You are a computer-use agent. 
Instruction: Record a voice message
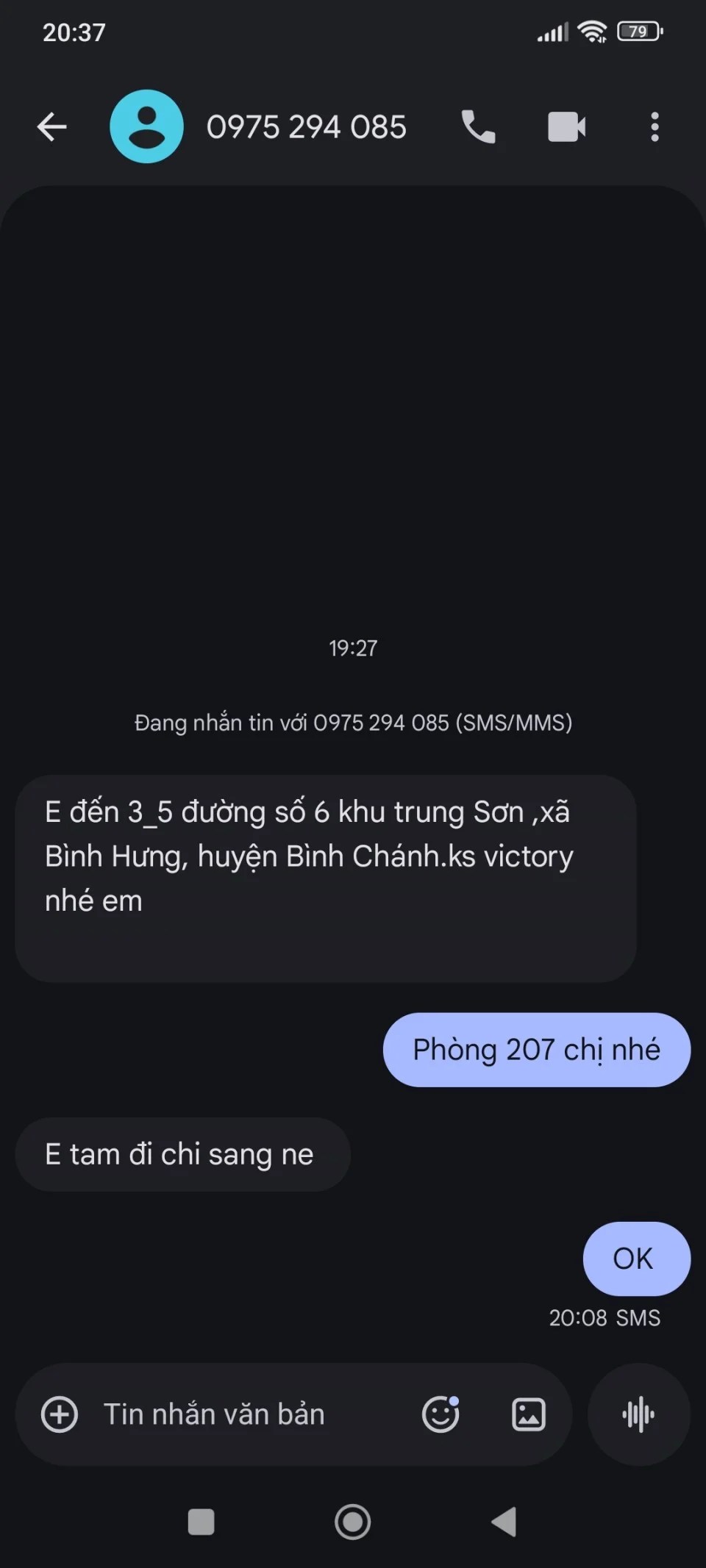tap(638, 1414)
